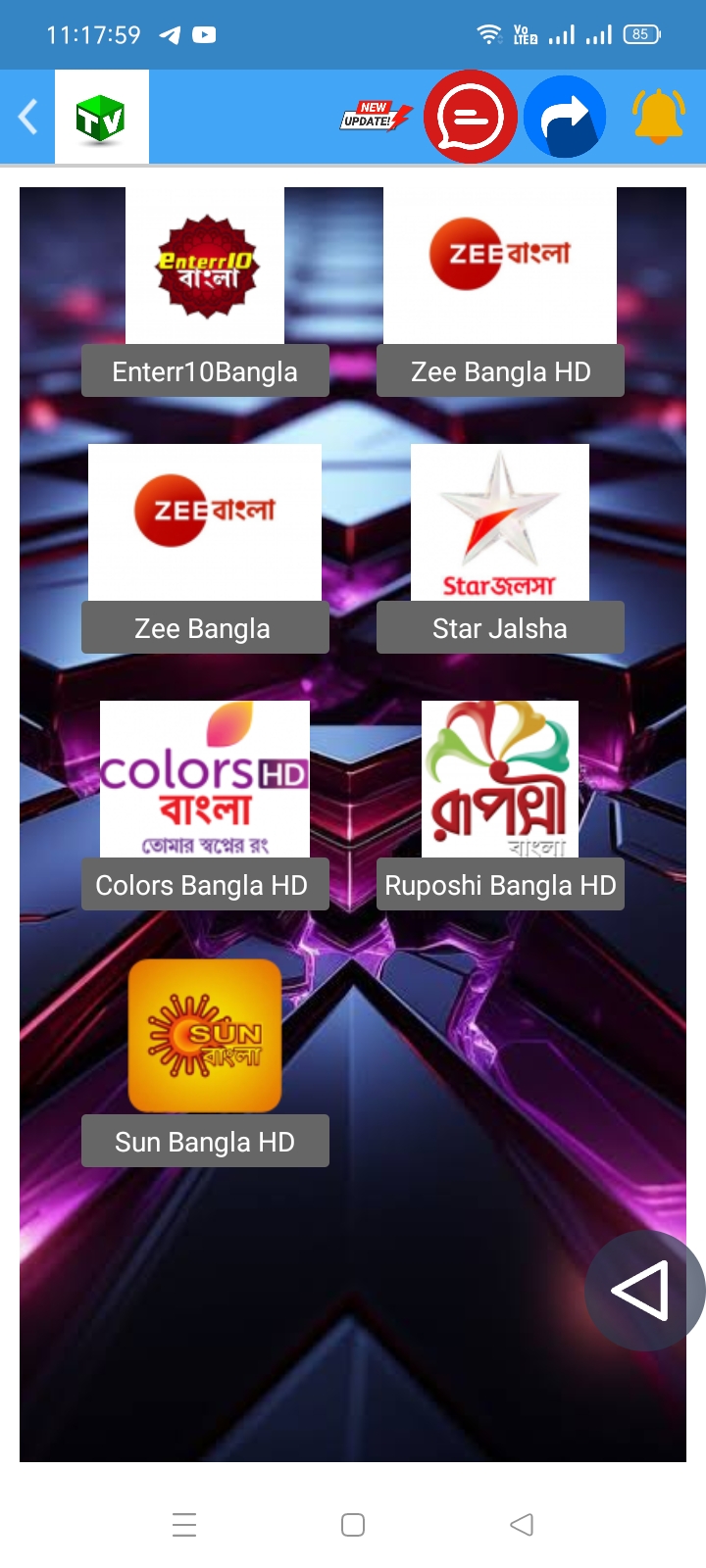Select the Zee Bangla channel
This screenshot has height=1568, width=706.
tap(205, 549)
